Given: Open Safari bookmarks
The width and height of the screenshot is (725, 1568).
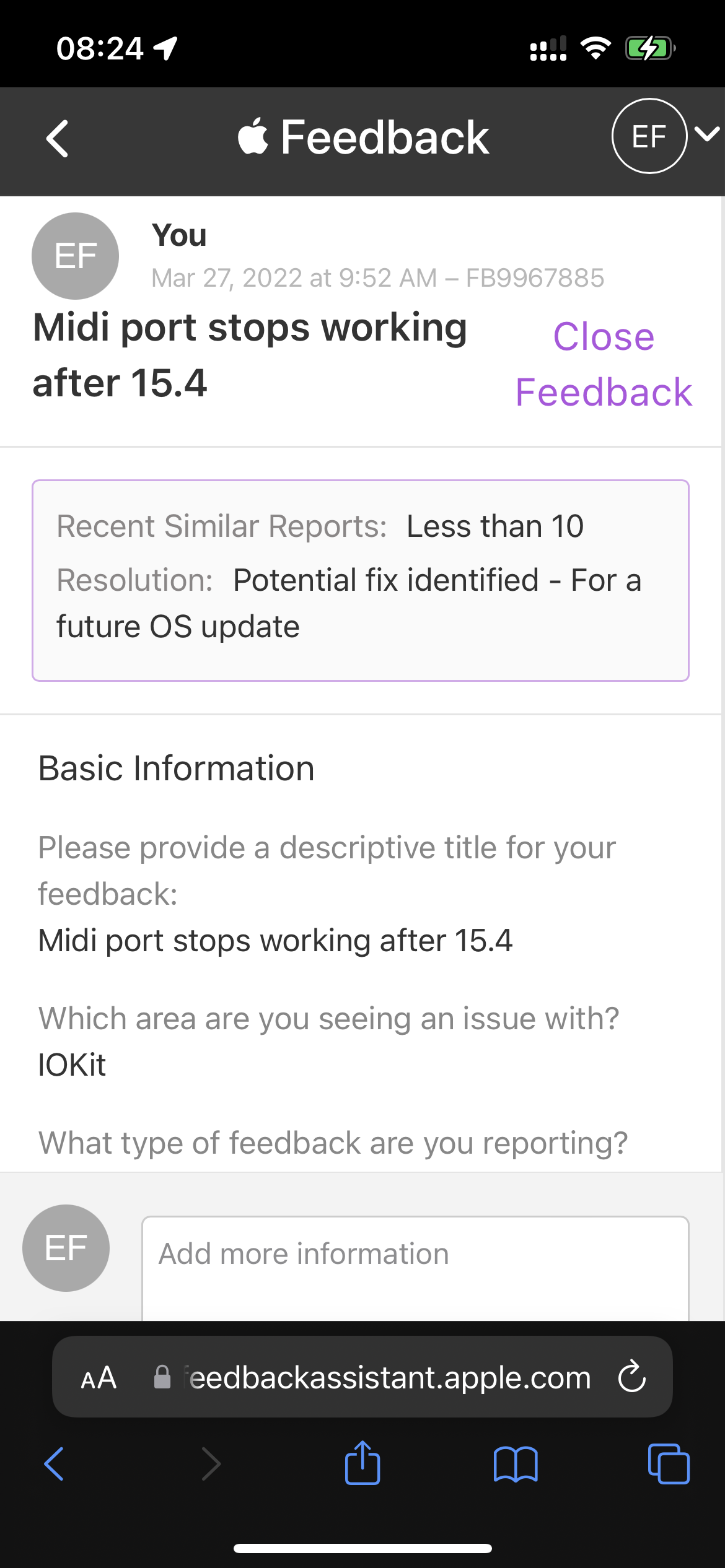Looking at the screenshot, I should click(x=516, y=1464).
